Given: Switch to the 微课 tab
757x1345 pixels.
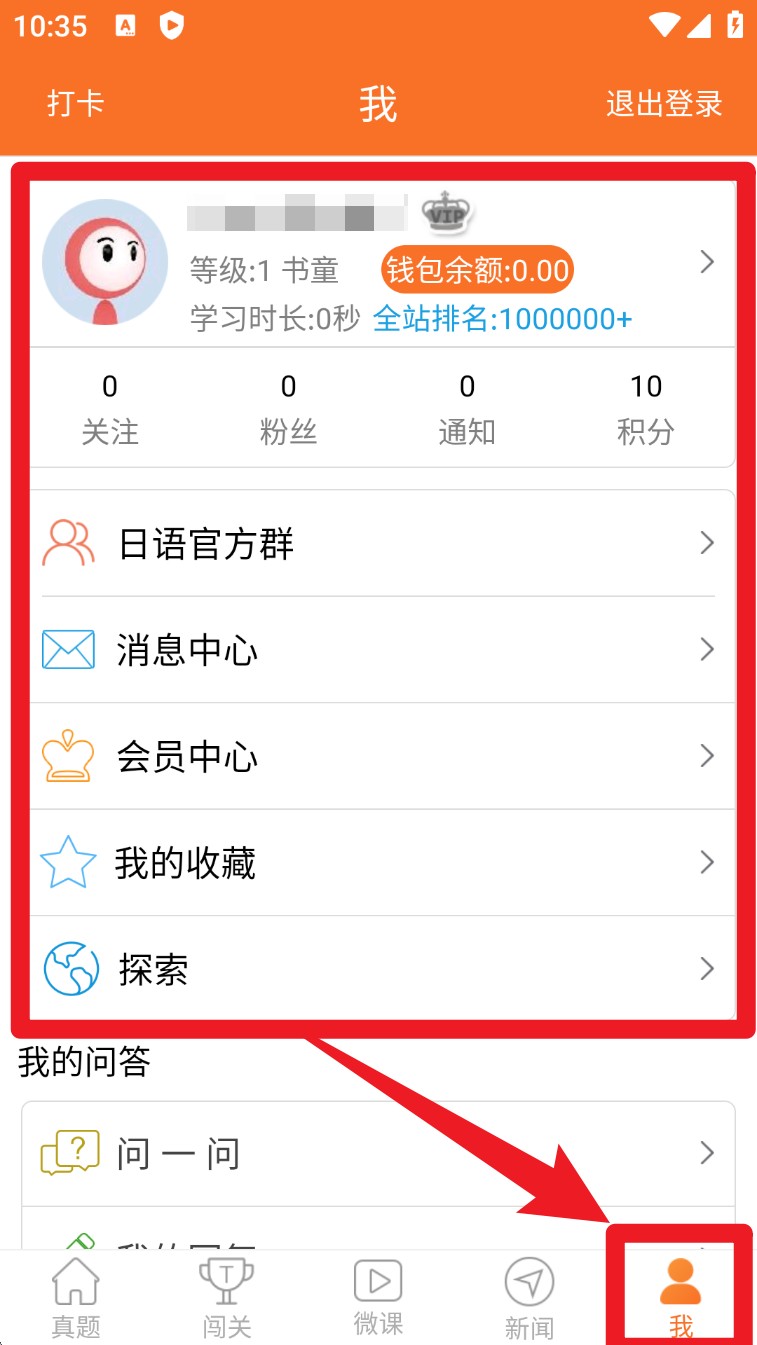Looking at the screenshot, I should coord(378,1298).
